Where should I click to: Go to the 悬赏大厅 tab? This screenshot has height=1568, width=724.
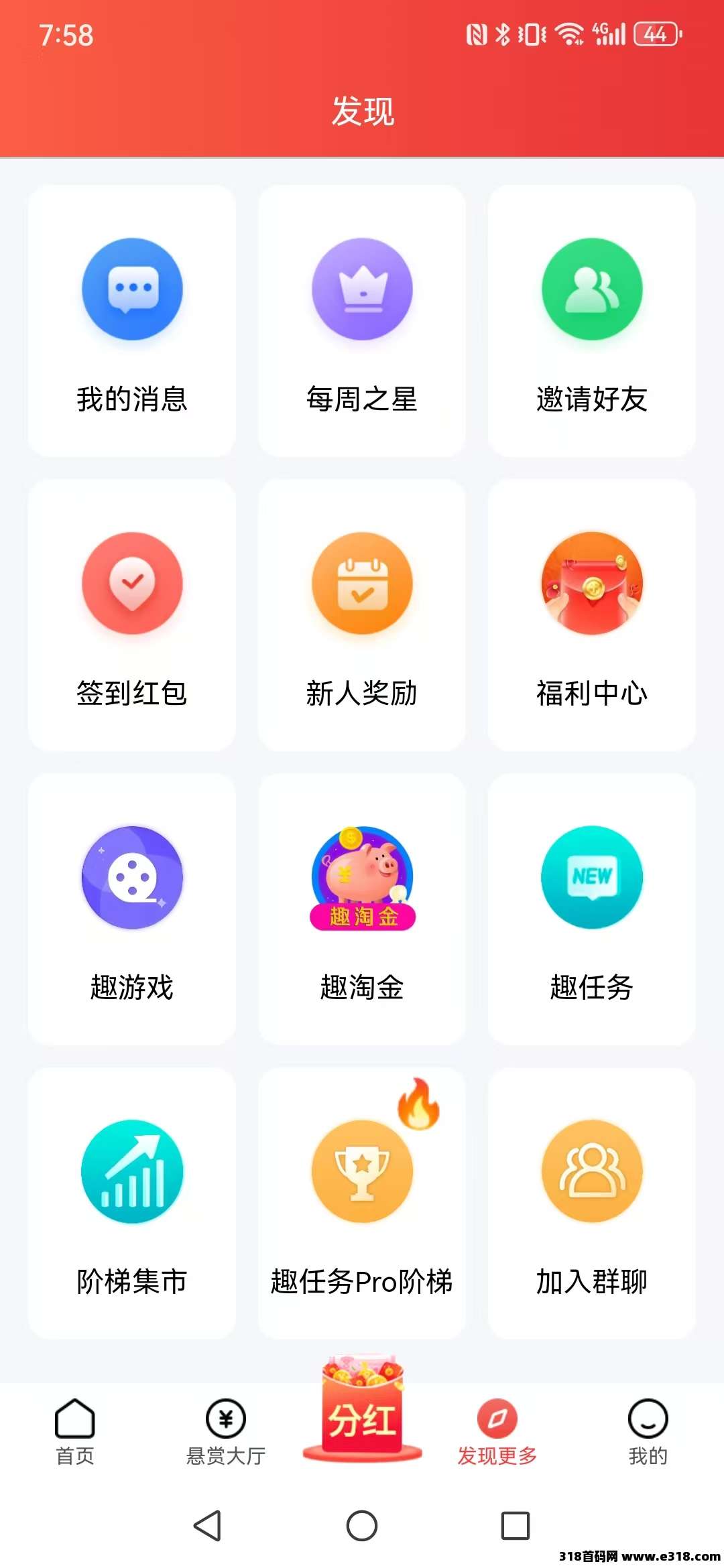(x=226, y=1431)
